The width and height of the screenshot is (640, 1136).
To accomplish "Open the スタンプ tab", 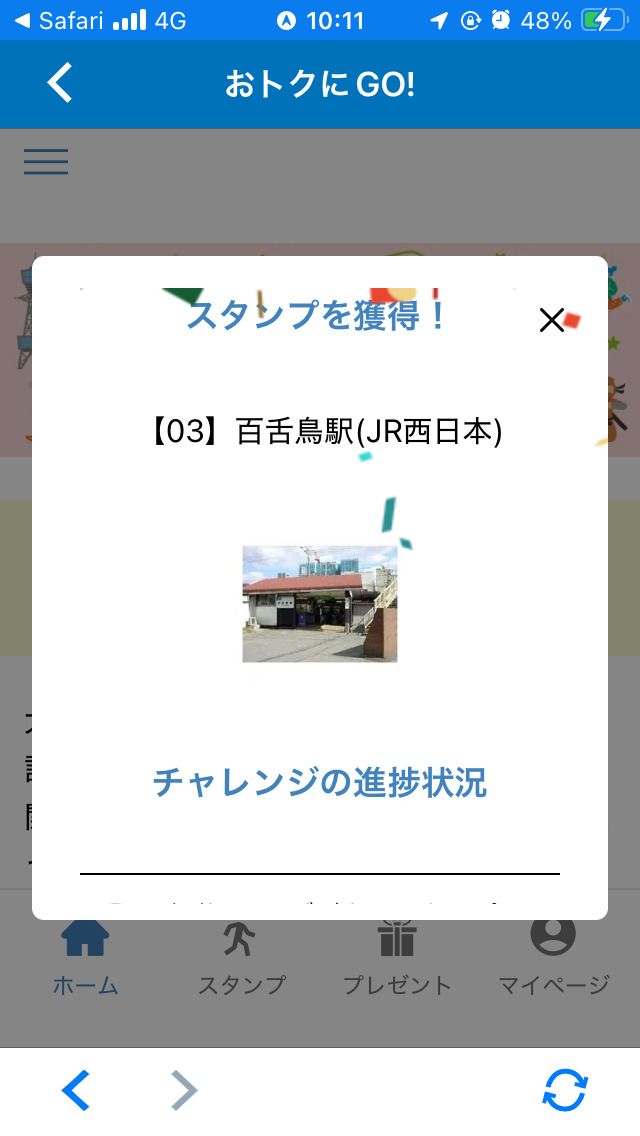I will 241,958.
